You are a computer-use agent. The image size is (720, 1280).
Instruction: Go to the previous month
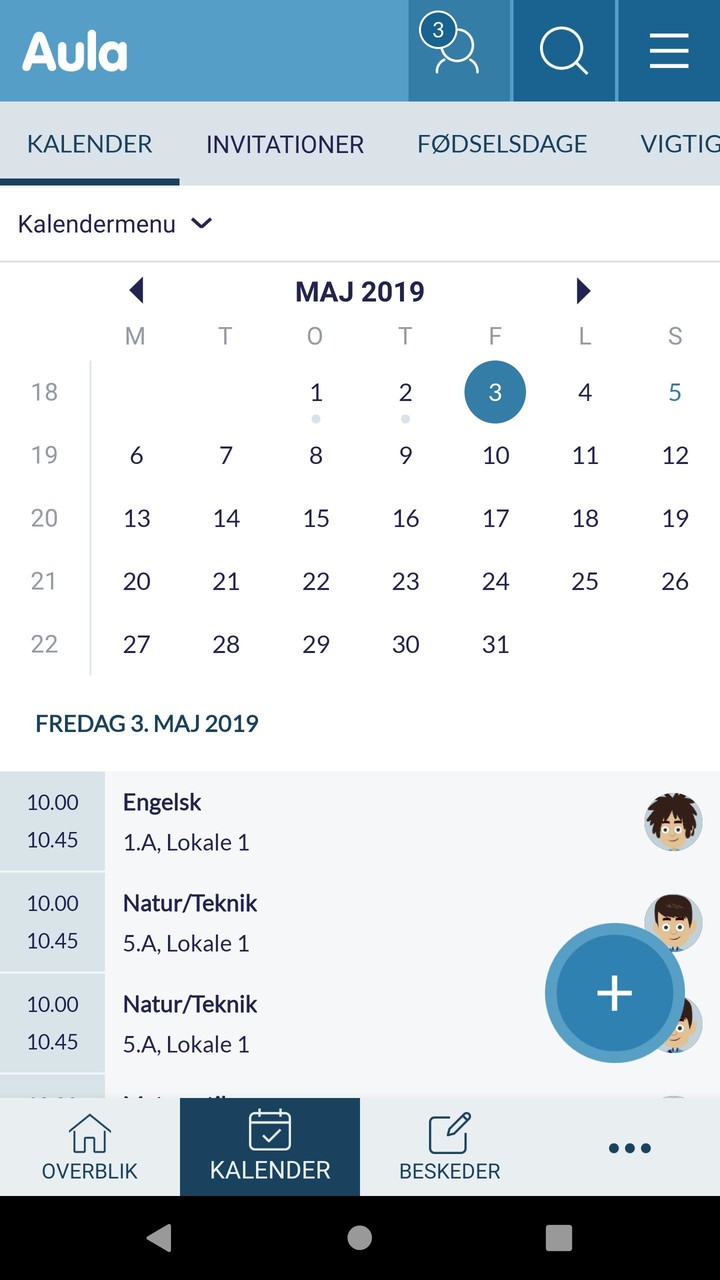[137, 291]
